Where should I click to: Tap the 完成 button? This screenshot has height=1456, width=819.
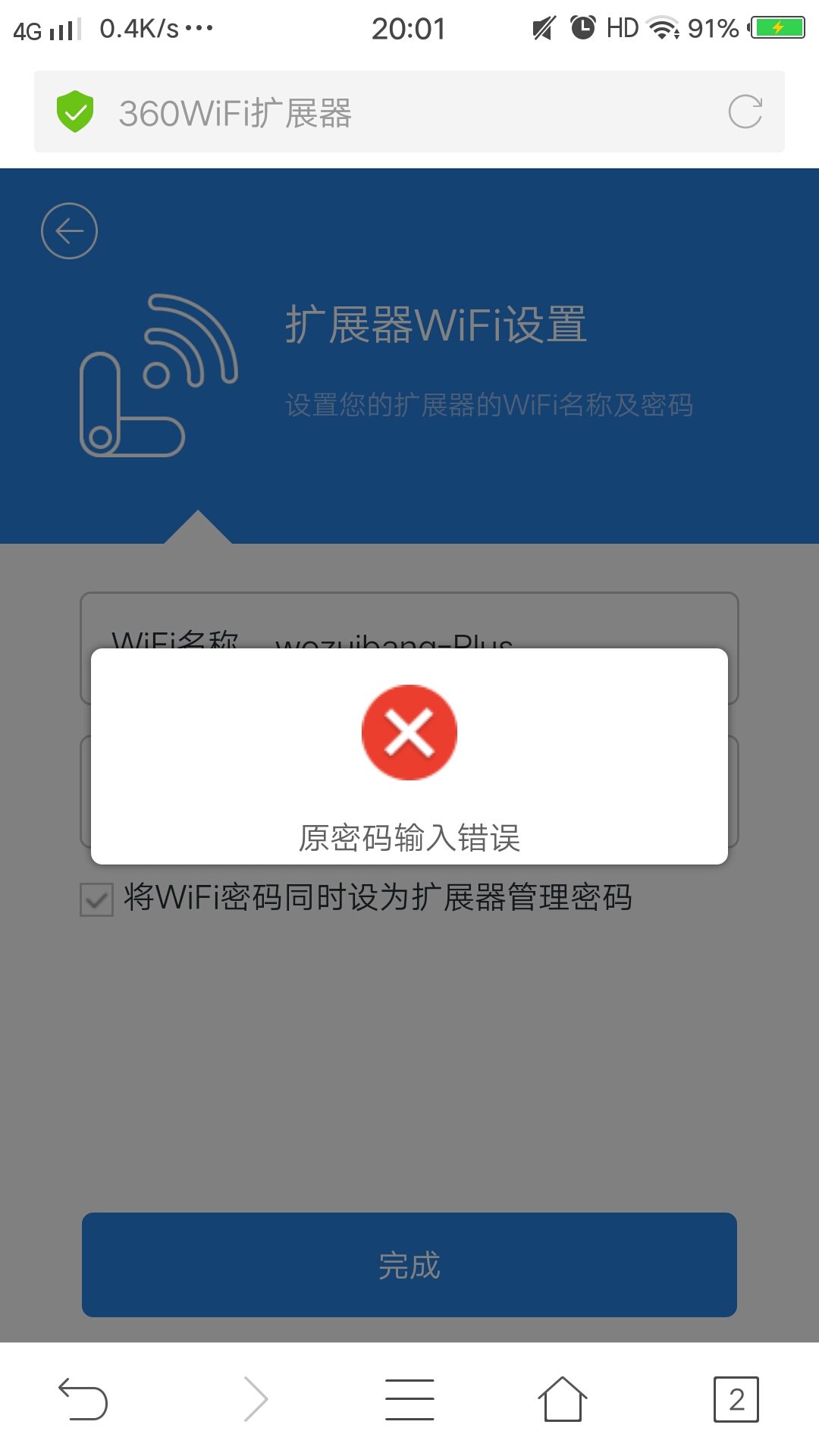tap(409, 1264)
